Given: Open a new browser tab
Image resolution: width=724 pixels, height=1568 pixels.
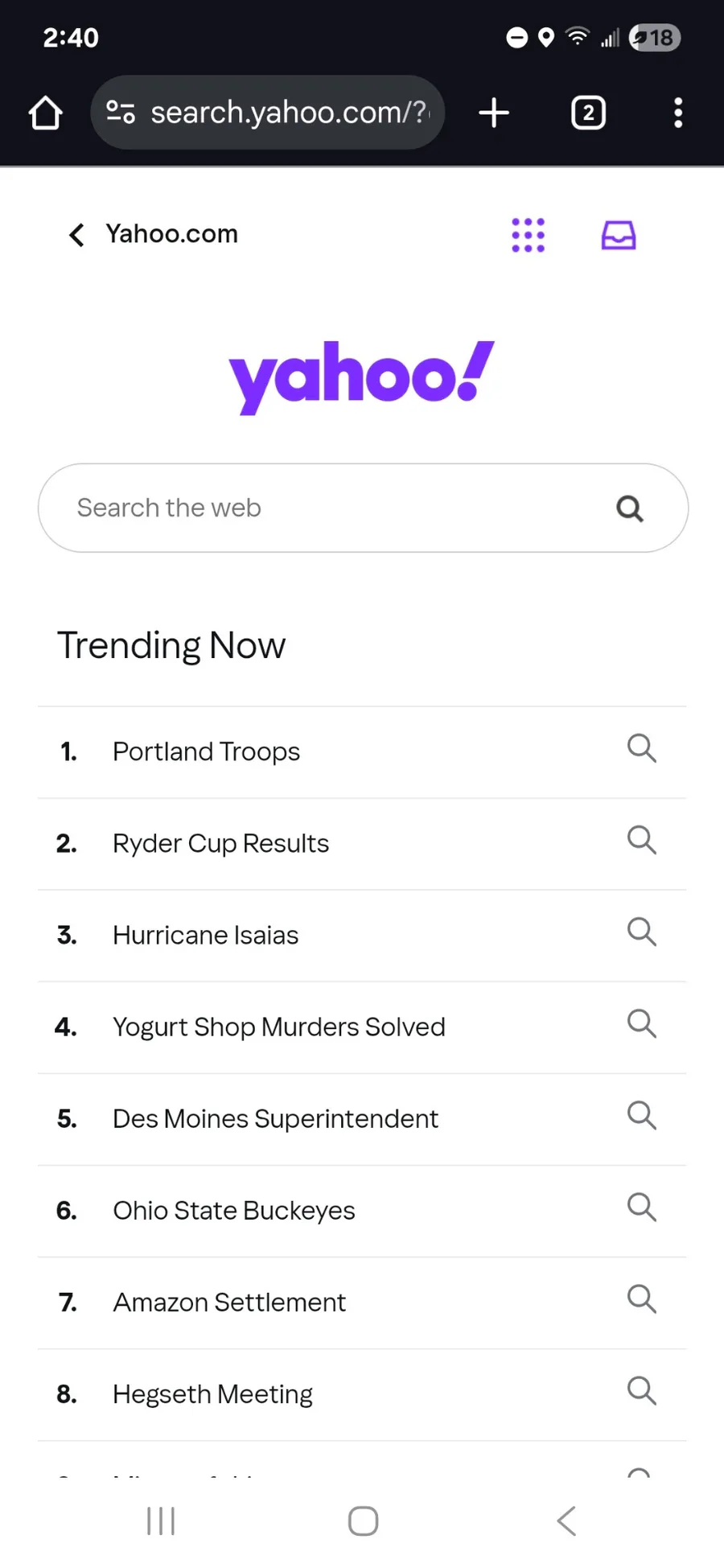Looking at the screenshot, I should [x=494, y=113].
